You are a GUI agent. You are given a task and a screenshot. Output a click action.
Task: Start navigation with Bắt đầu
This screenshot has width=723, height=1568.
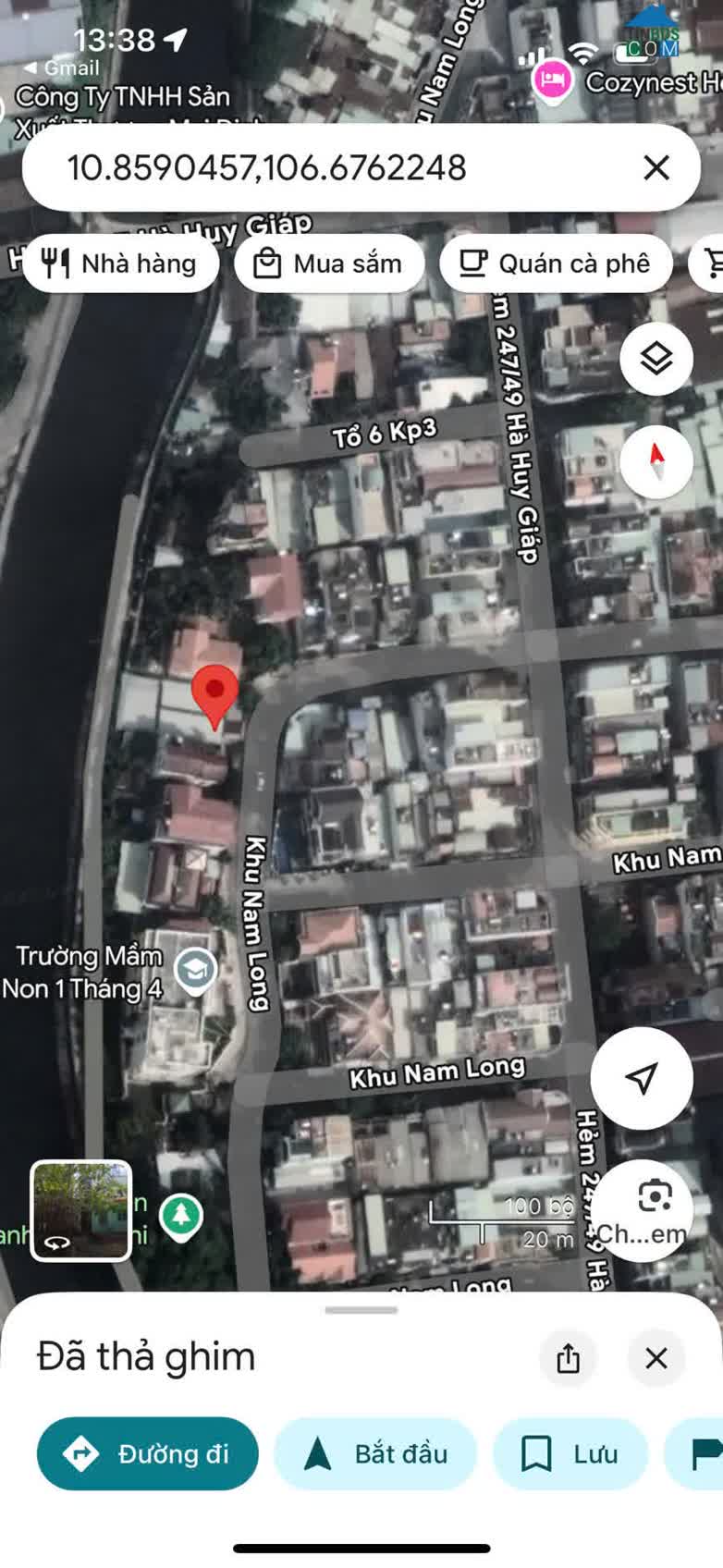click(x=375, y=1453)
